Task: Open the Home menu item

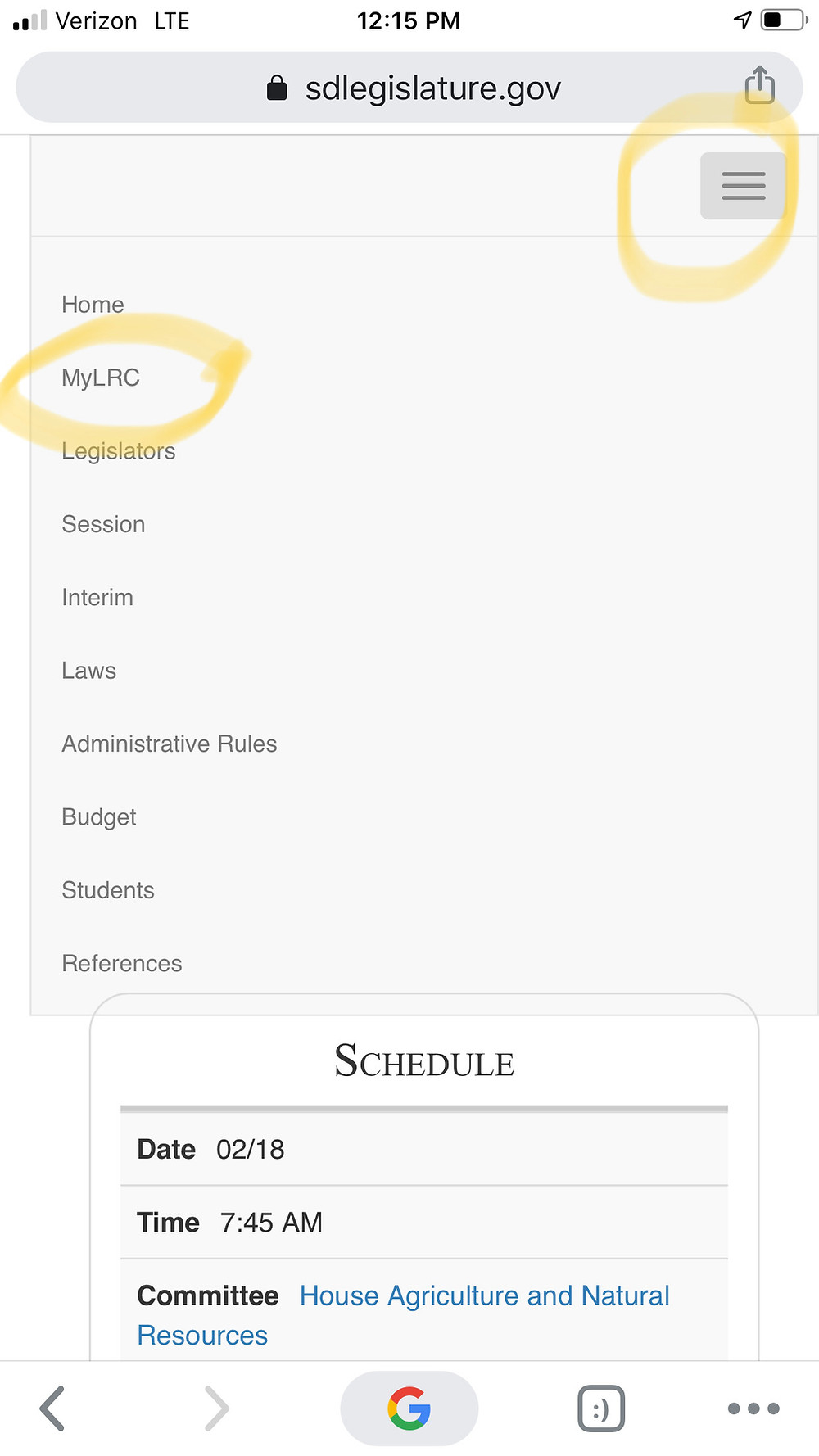Action: pyautogui.click(x=93, y=305)
